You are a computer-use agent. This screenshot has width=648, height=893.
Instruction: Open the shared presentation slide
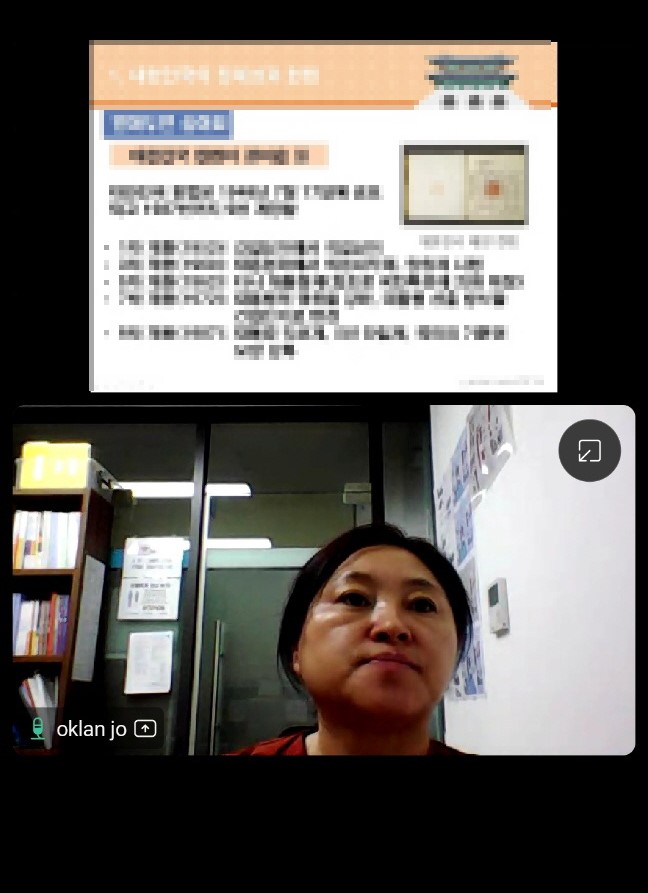pyautogui.click(x=323, y=216)
